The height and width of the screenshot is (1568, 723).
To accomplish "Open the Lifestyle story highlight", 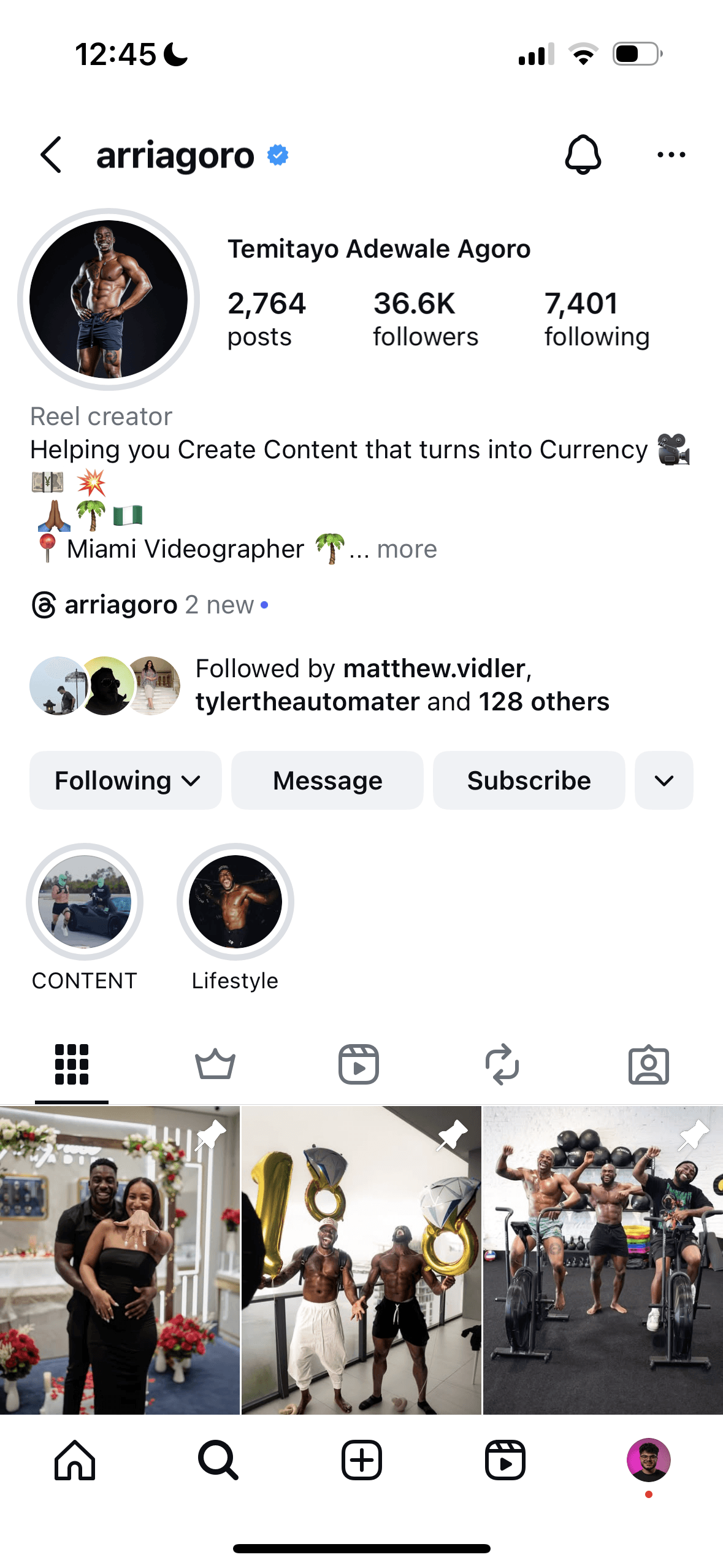I will pos(235,902).
